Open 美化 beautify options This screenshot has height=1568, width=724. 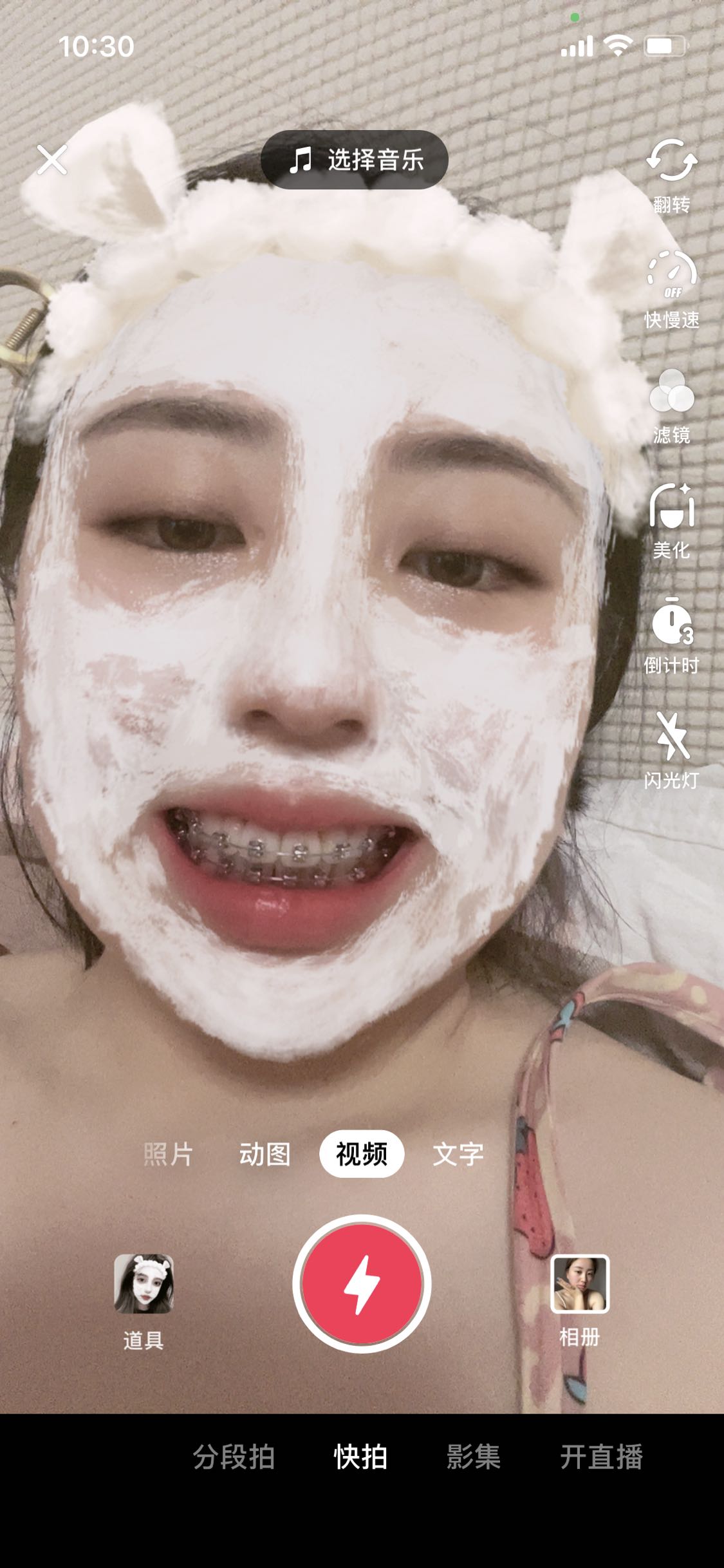[671, 520]
